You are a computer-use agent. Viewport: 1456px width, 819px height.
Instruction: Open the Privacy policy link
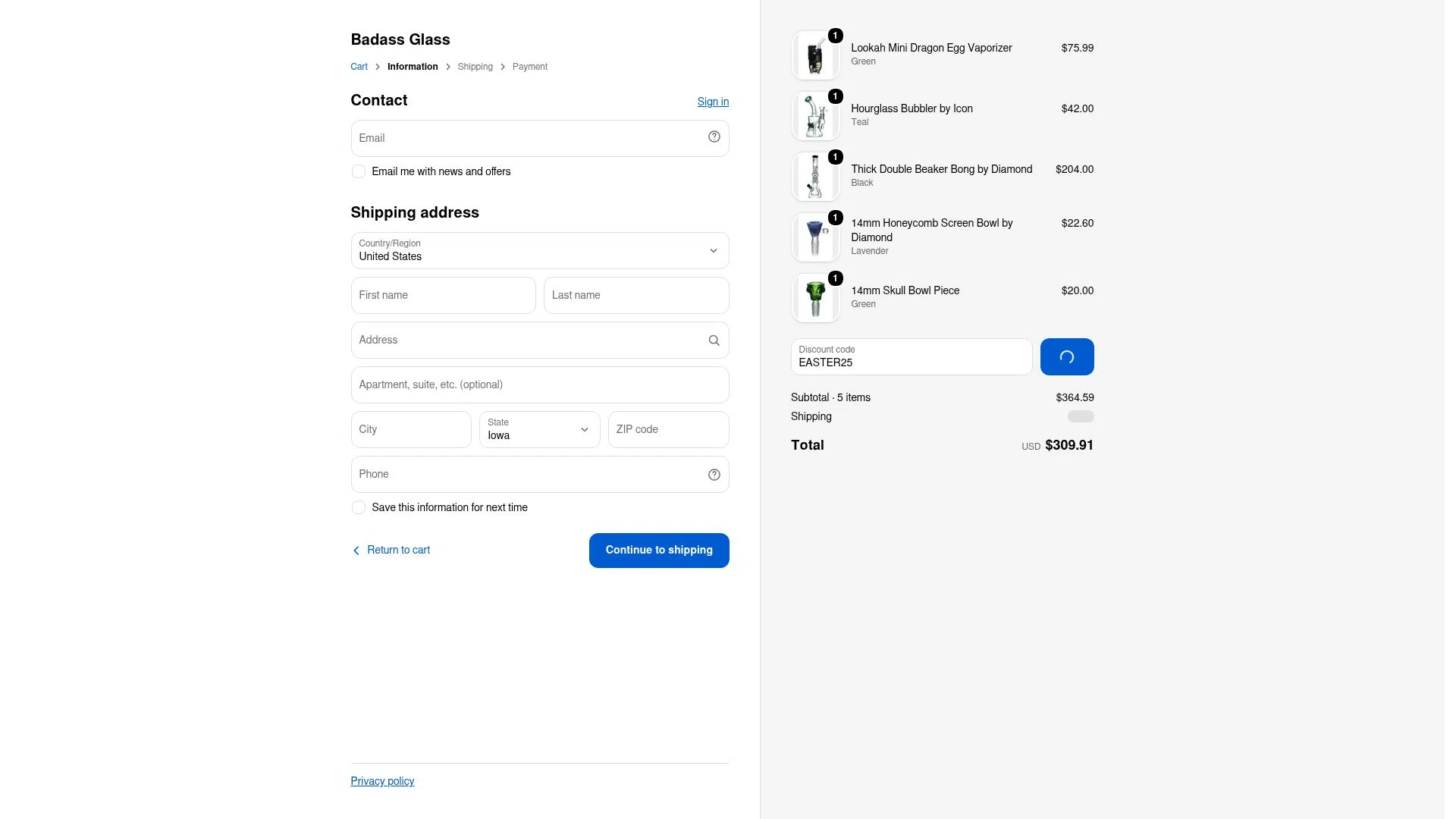[x=382, y=782]
